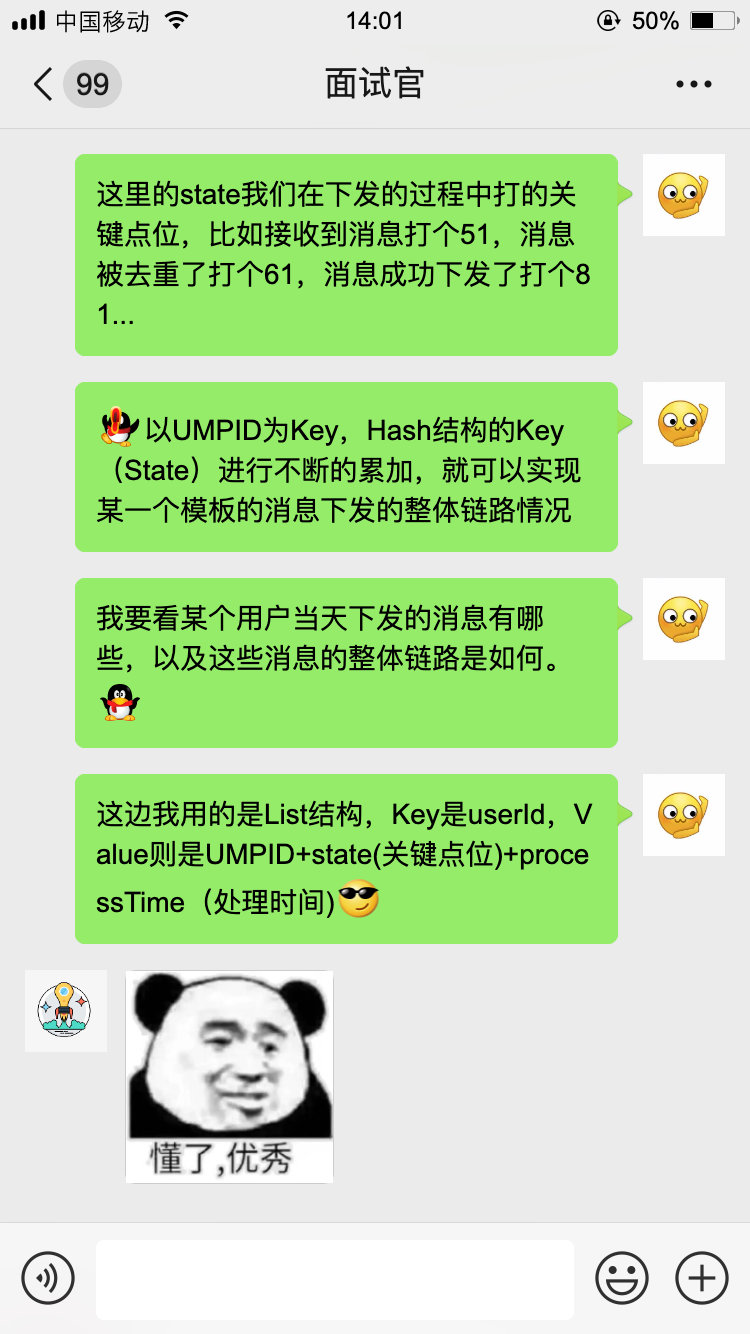The image size is (750, 1334).
Task: Open the chat overflow menu
Action: [x=693, y=84]
